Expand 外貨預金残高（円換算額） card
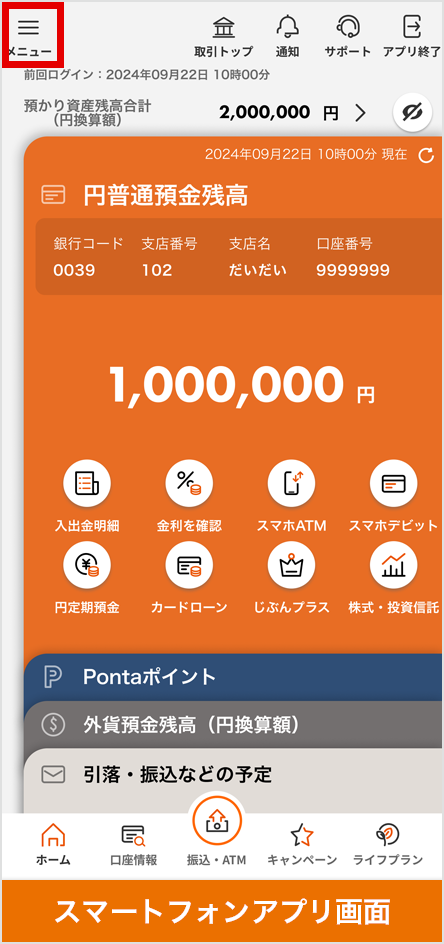 234,725
